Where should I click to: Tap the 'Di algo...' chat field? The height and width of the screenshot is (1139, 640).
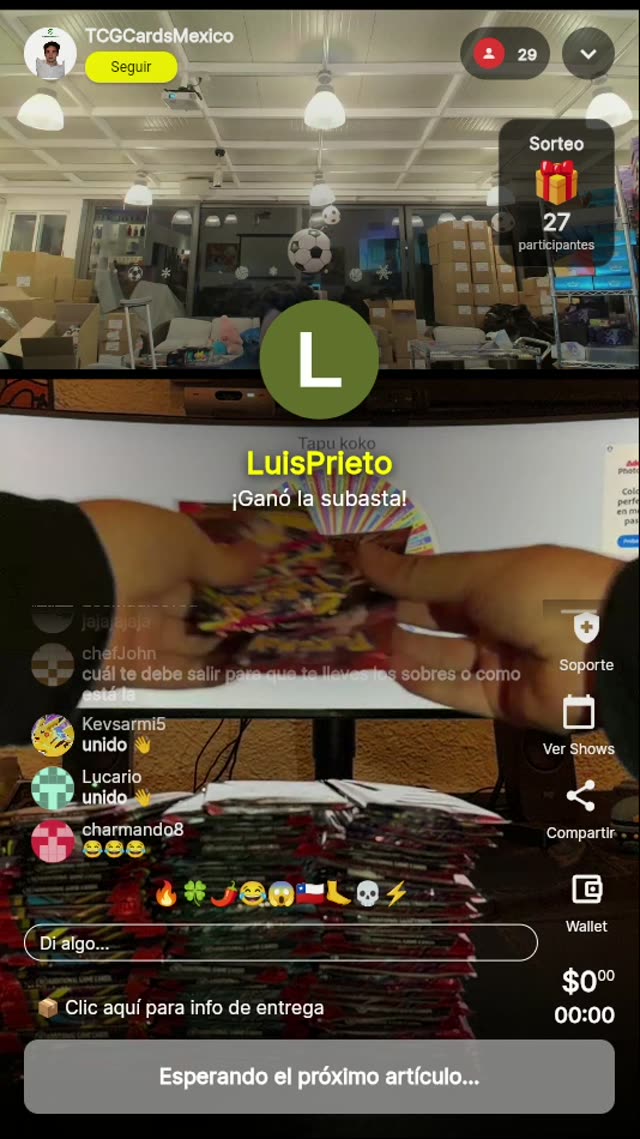[x=280, y=942]
